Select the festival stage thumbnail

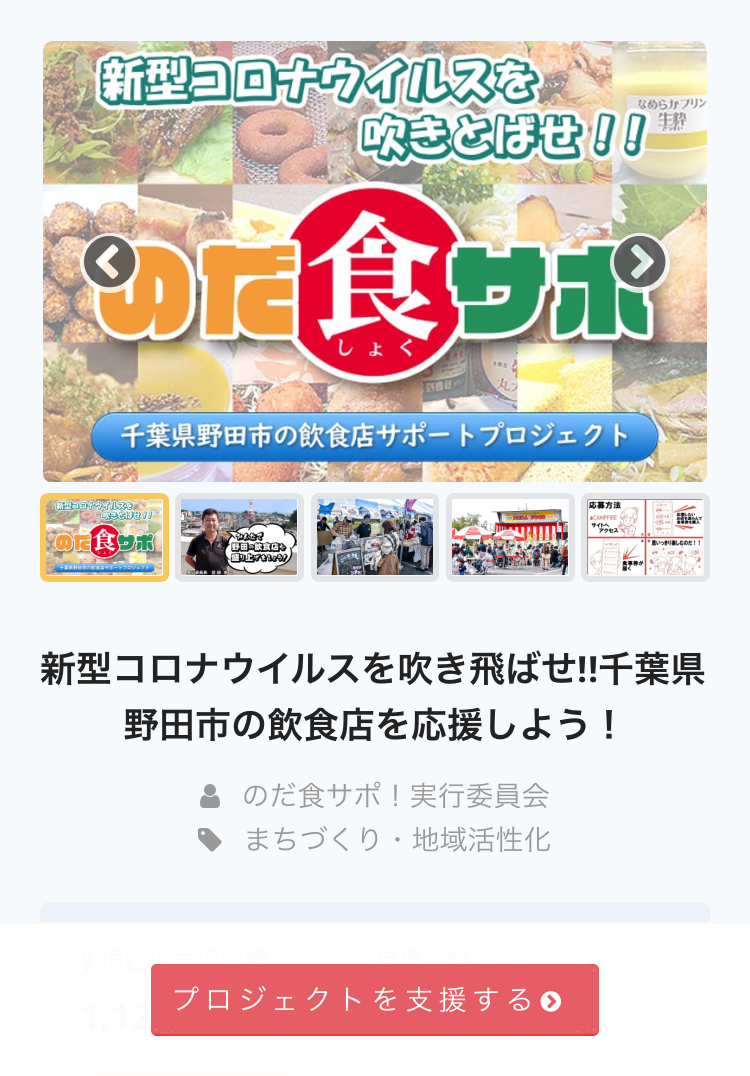(510, 538)
